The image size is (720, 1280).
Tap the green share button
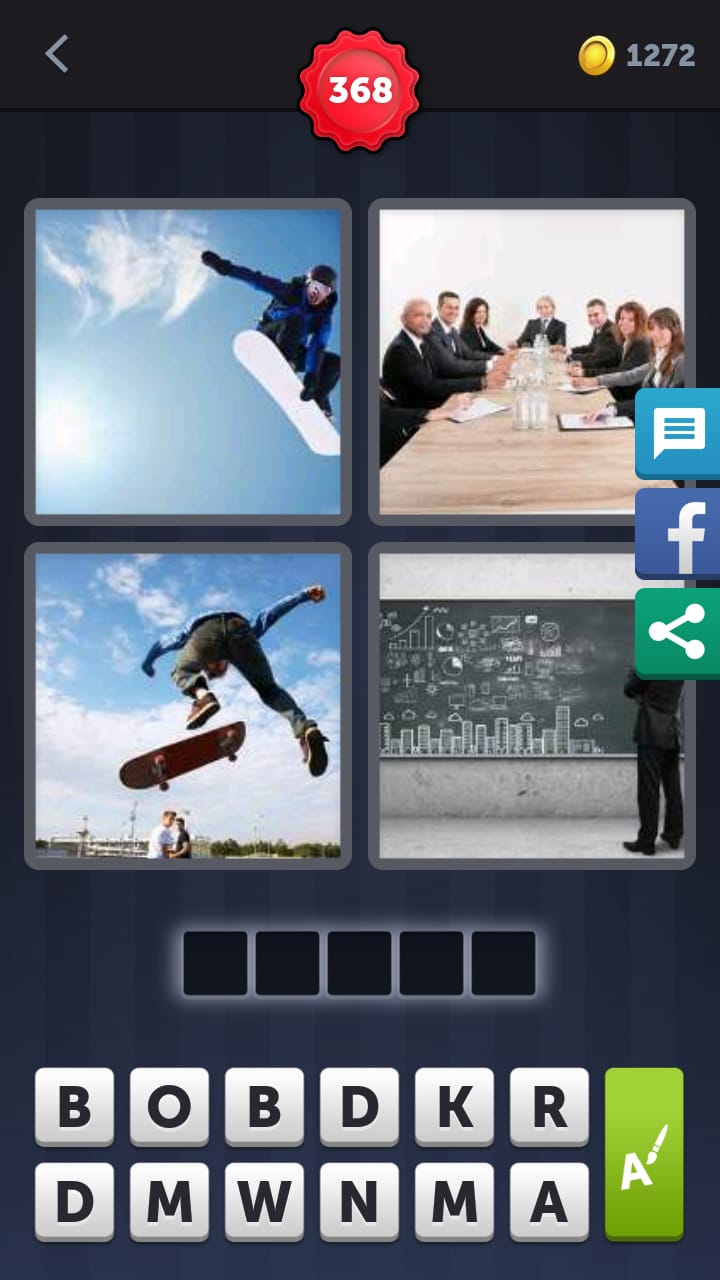tap(678, 633)
